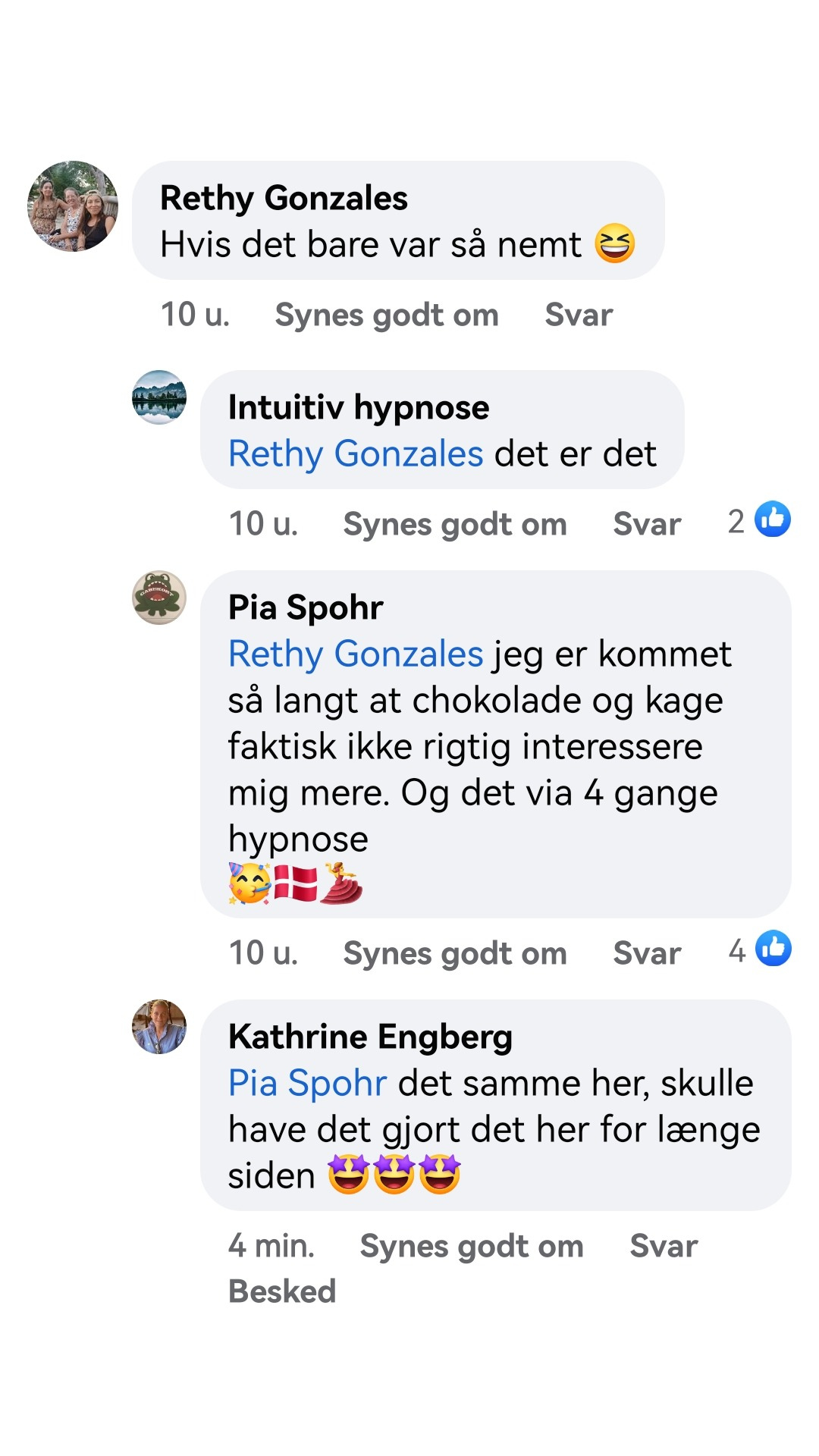Reply to Rethy Gonzales' comment
Image resolution: width=819 pixels, height=1456 pixels.
[579, 315]
